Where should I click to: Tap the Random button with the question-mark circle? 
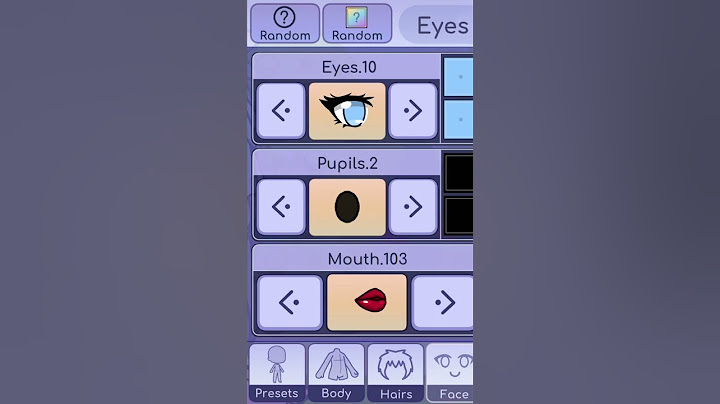[x=285, y=23]
